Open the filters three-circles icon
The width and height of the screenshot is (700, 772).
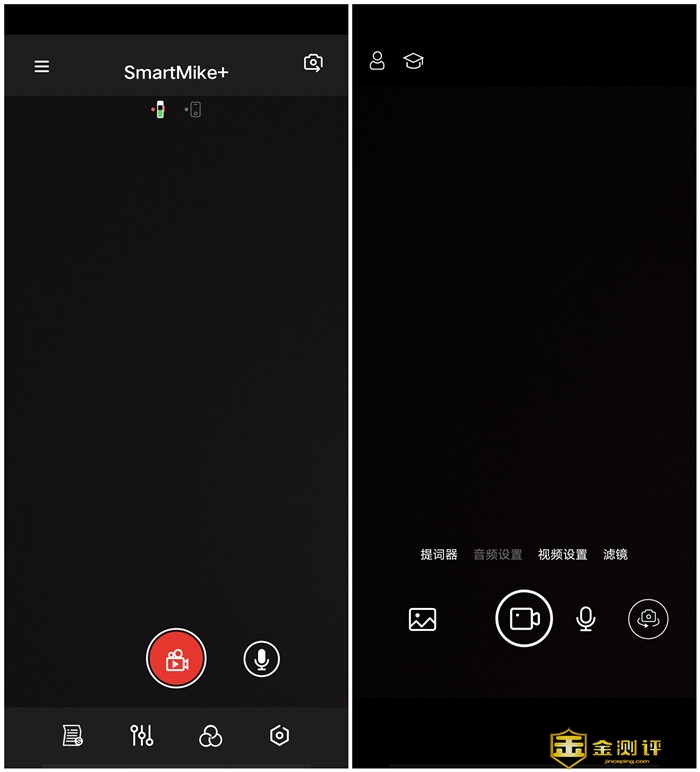tap(210, 736)
